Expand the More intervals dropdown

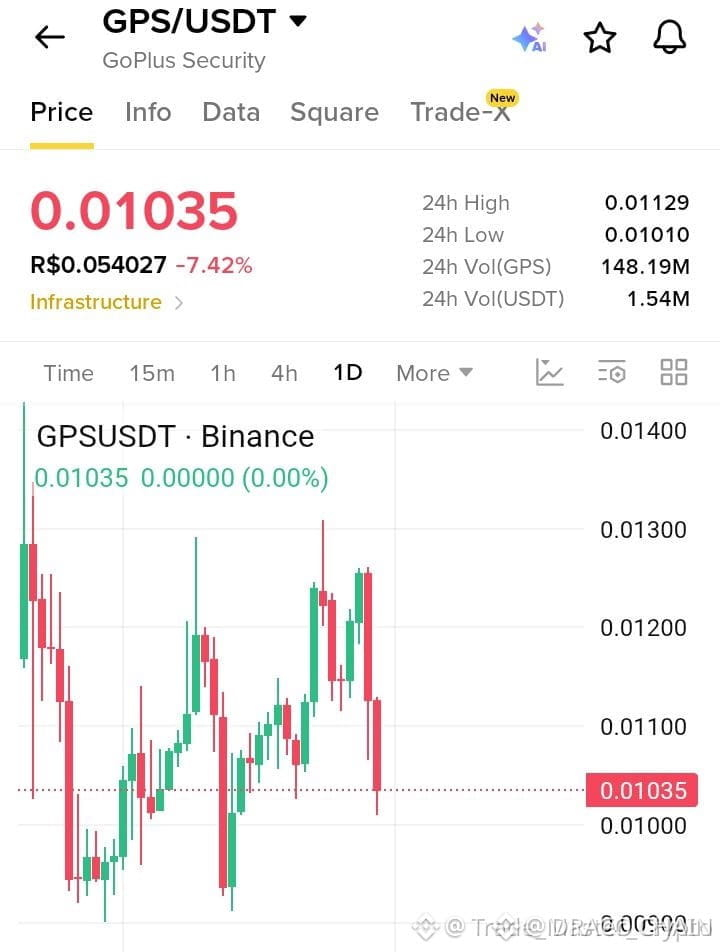coord(434,373)
